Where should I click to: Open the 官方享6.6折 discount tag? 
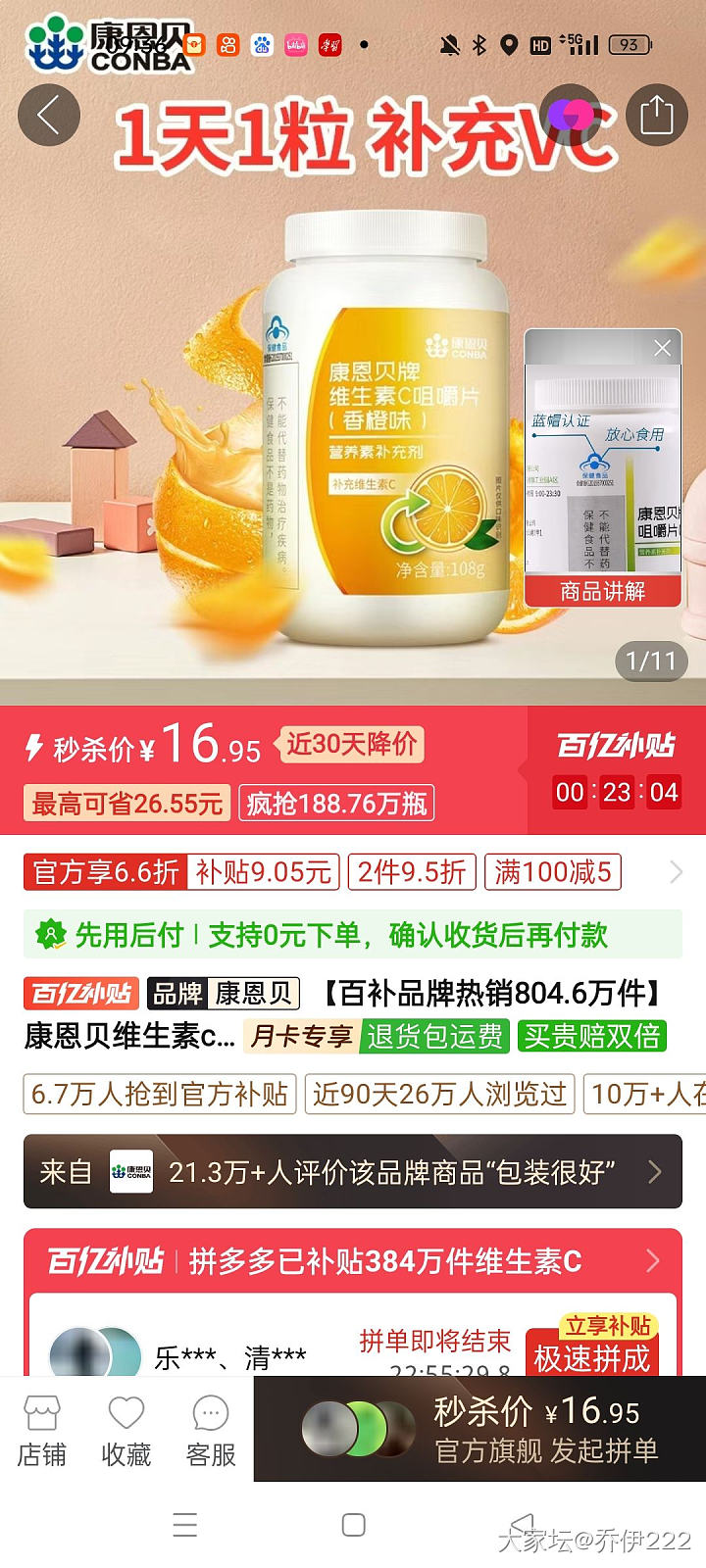pos(106,871)
